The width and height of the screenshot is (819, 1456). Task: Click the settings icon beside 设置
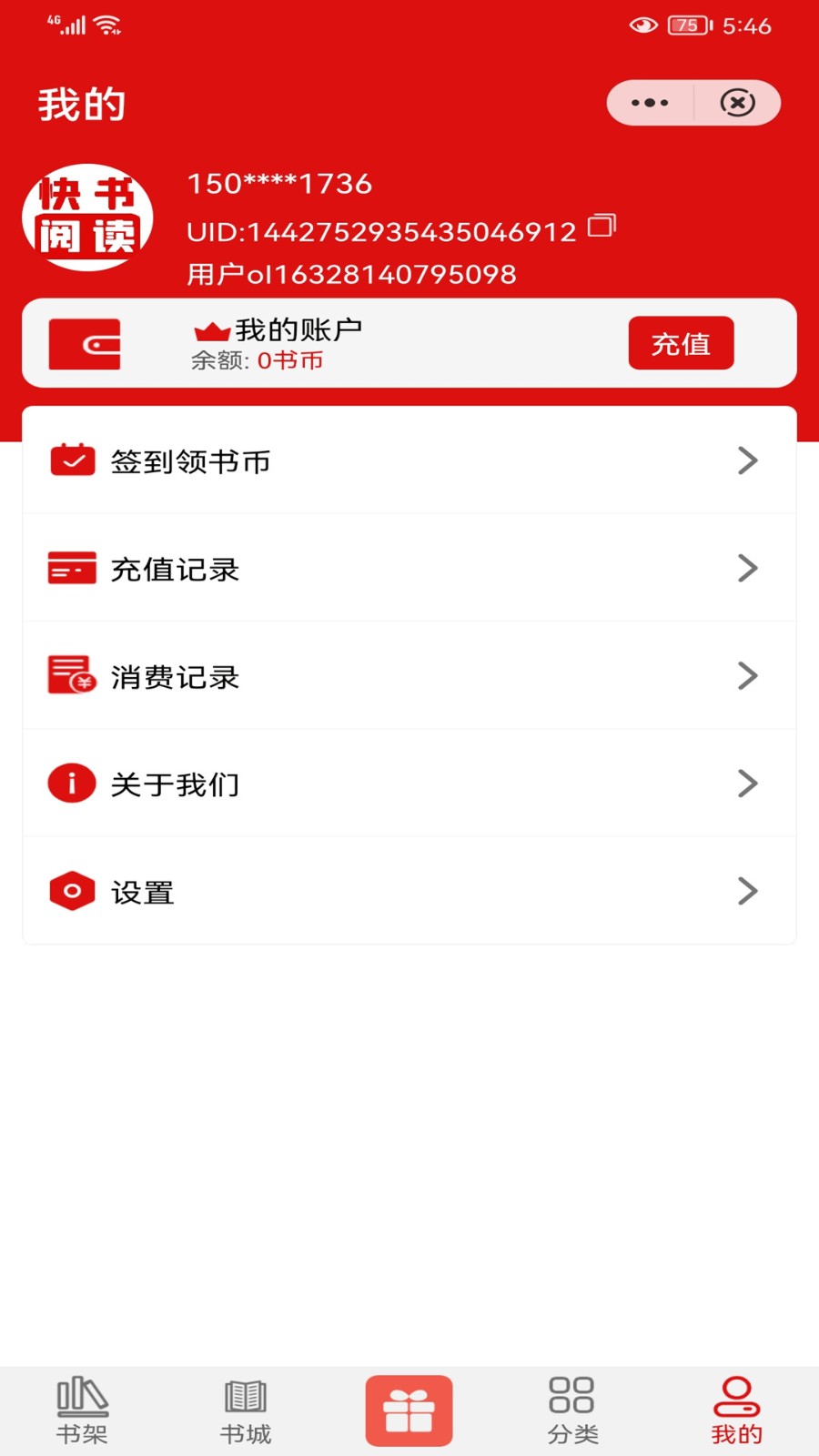coord(72,890)
